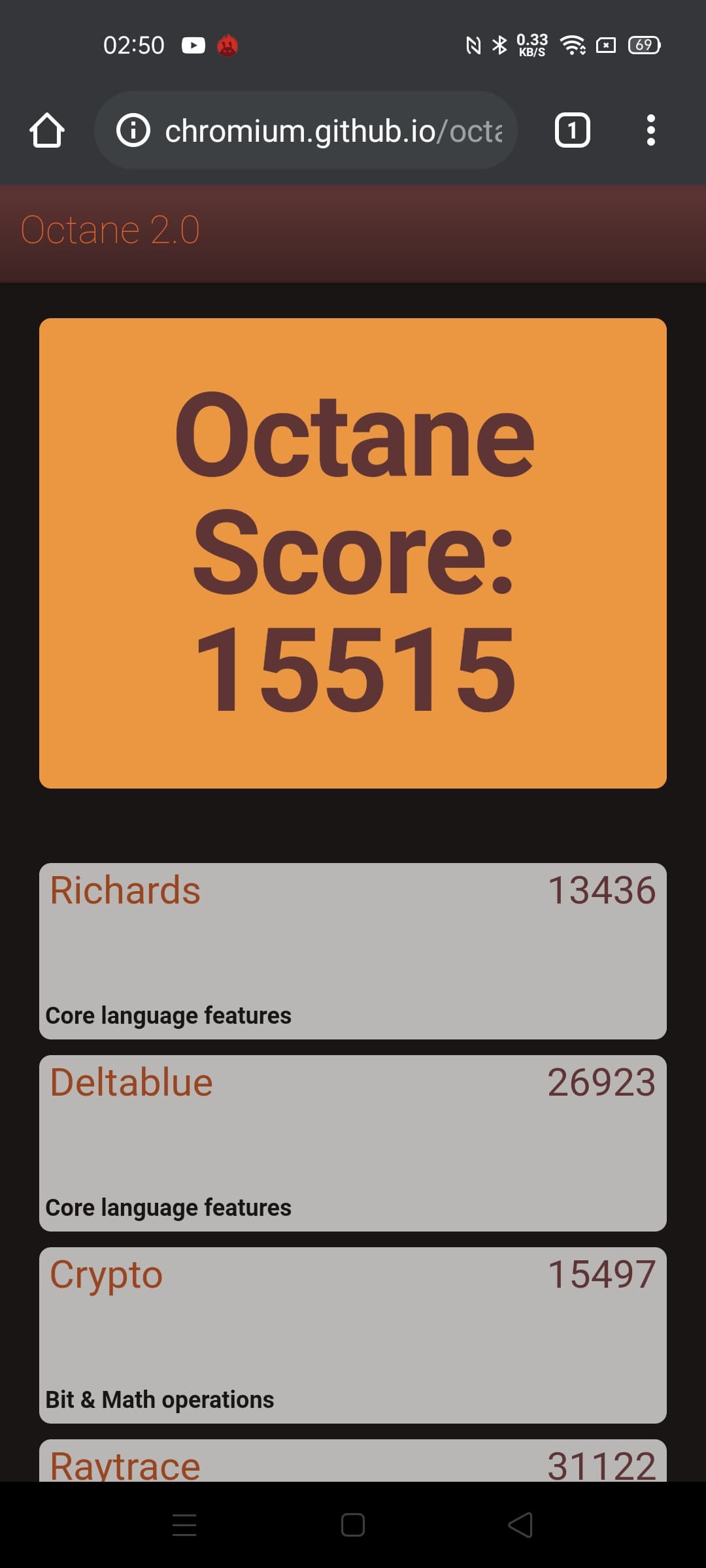Image resolution: width=706 pixels, height=1568 pixels.
Task: Open the browser overflow menu
Action: [650, 131]
